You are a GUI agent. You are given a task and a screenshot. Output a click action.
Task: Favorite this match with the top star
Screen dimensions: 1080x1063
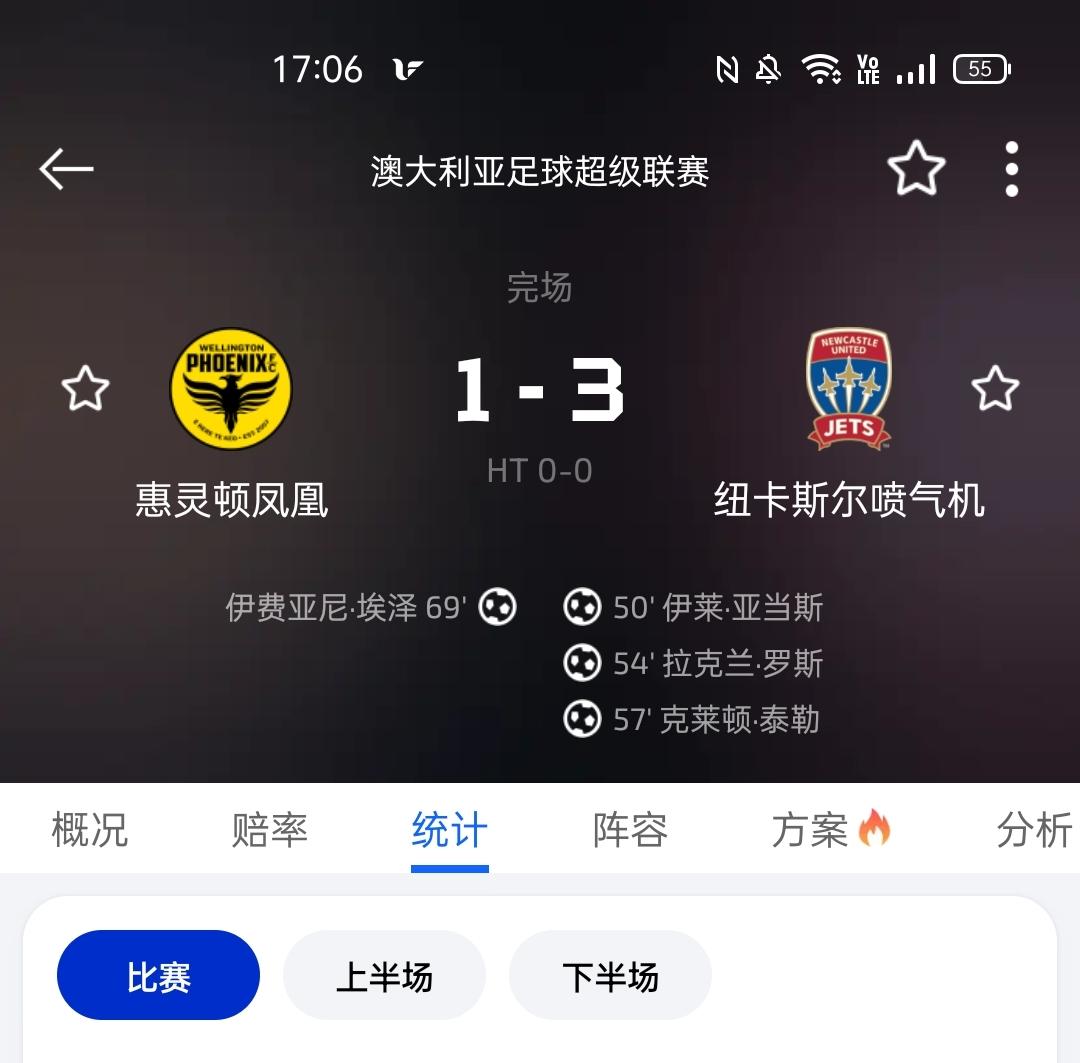[x=916, y=169]
